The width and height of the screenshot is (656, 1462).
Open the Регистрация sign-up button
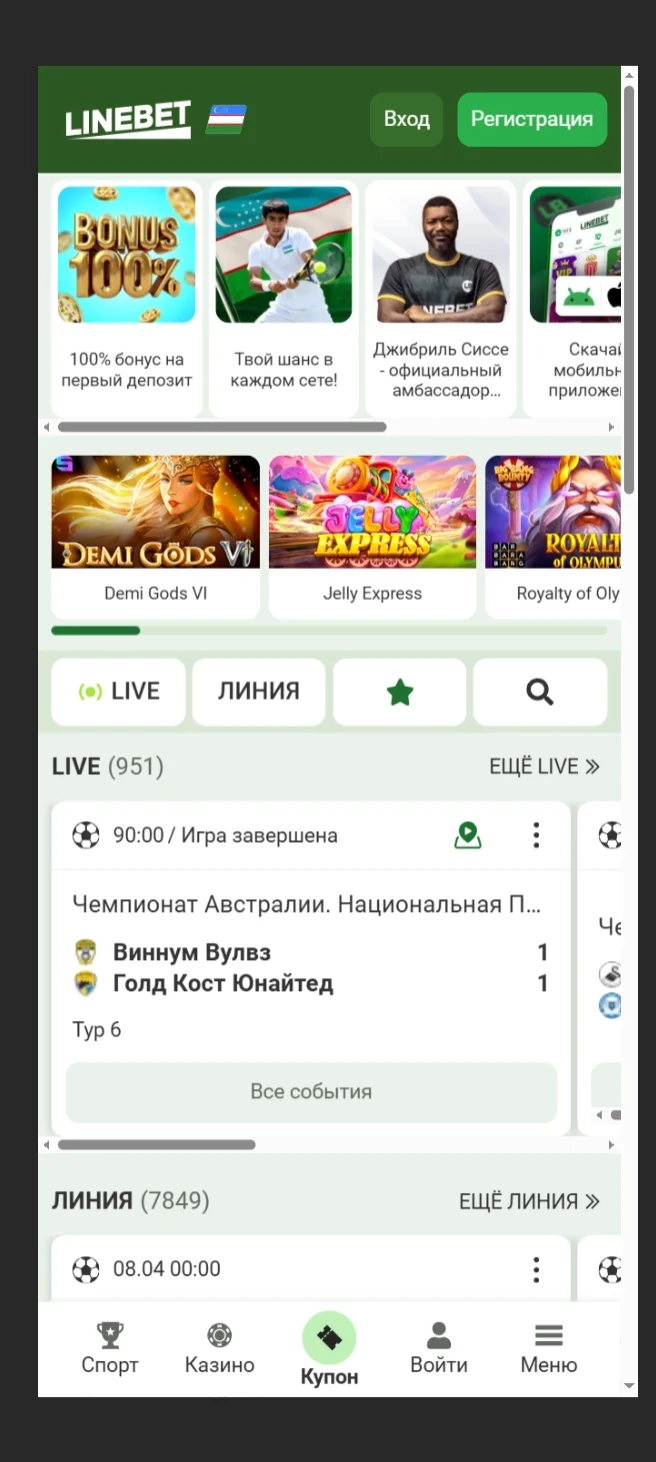532,120
